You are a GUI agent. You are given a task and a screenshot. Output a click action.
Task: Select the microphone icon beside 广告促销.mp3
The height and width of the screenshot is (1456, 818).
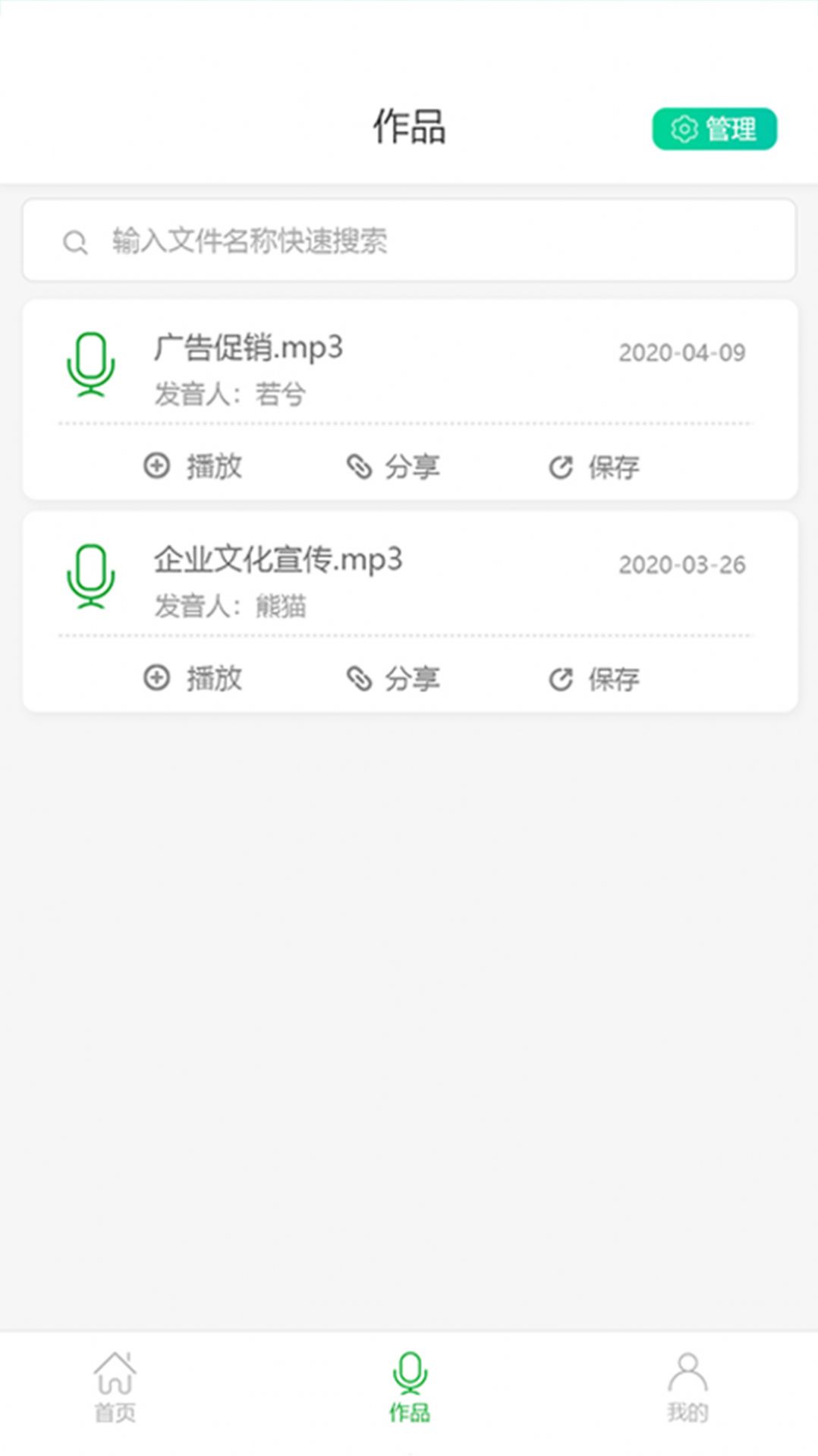pyautogui.click(x=91, y=364)
